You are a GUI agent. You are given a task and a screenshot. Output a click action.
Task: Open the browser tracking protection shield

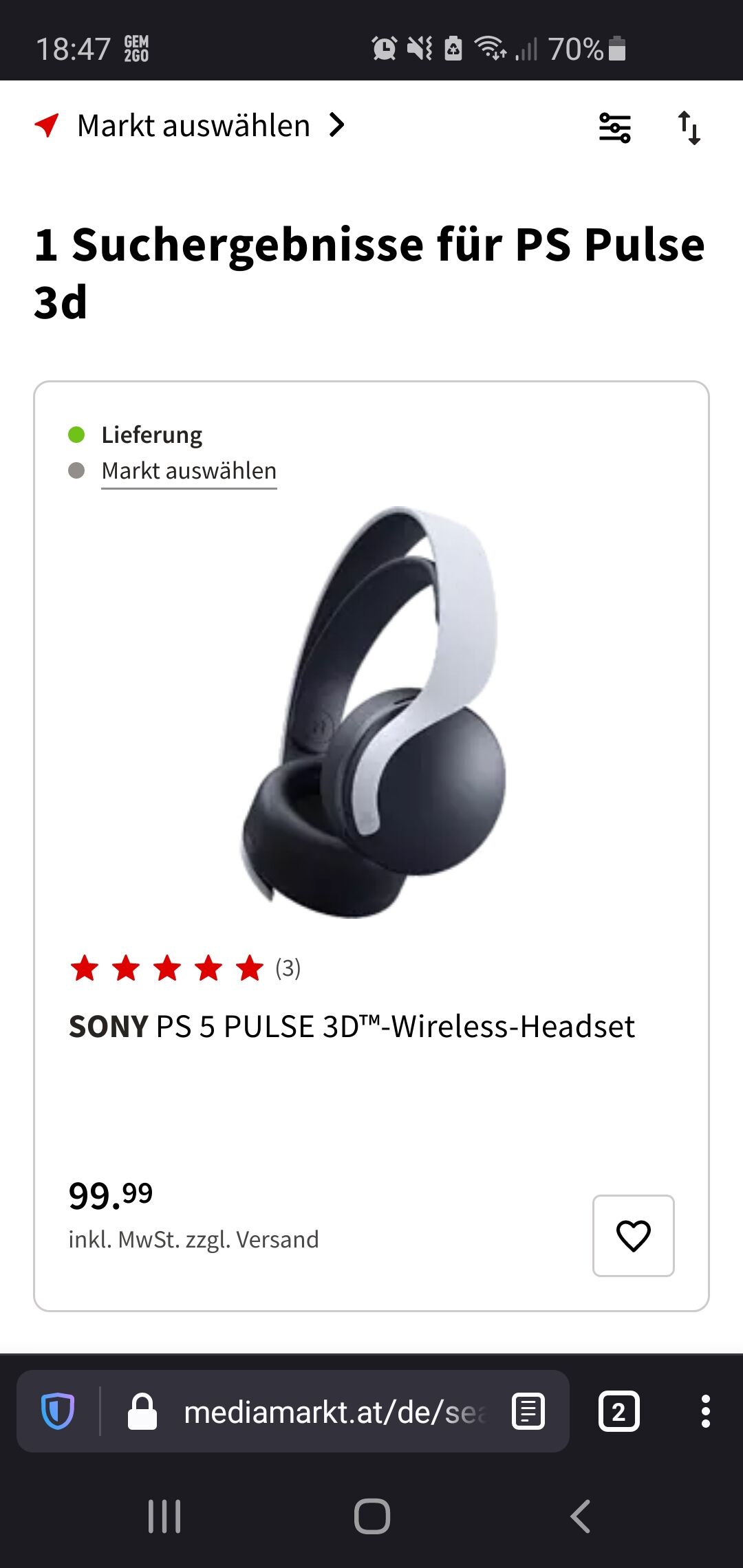58,1411
